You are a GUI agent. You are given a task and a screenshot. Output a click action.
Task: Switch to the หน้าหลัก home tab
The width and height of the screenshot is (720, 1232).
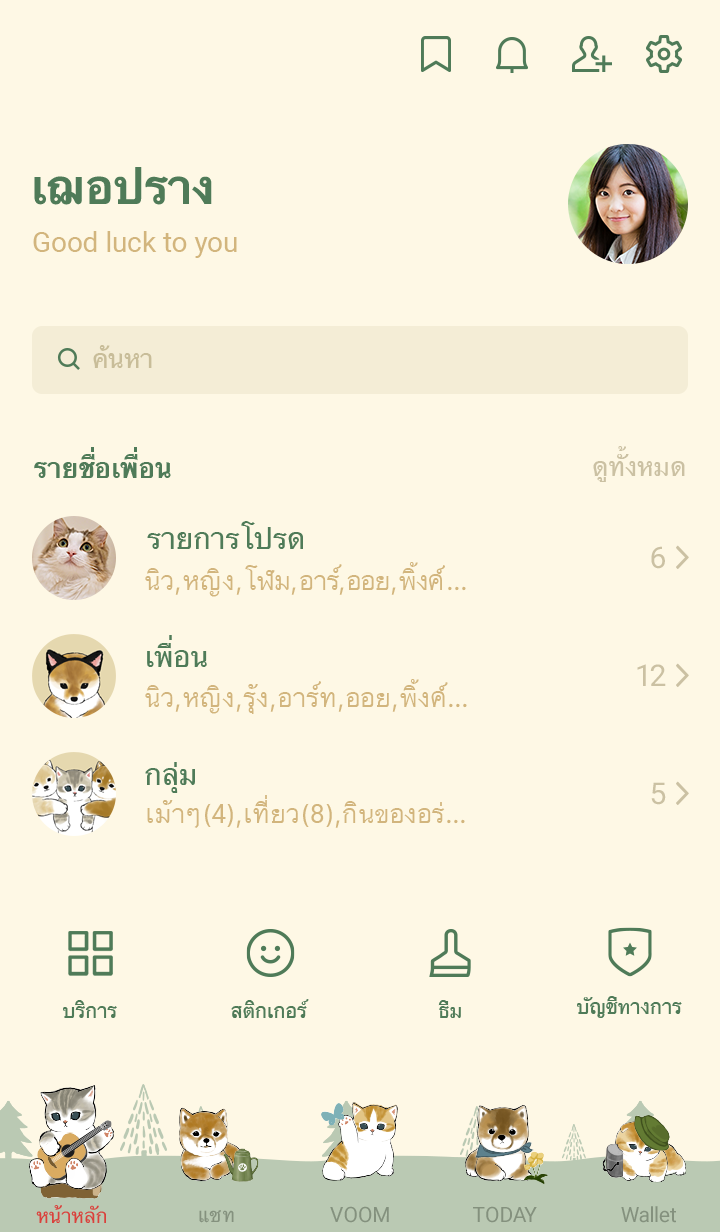pyautogui.click(x=72, y=1158)
